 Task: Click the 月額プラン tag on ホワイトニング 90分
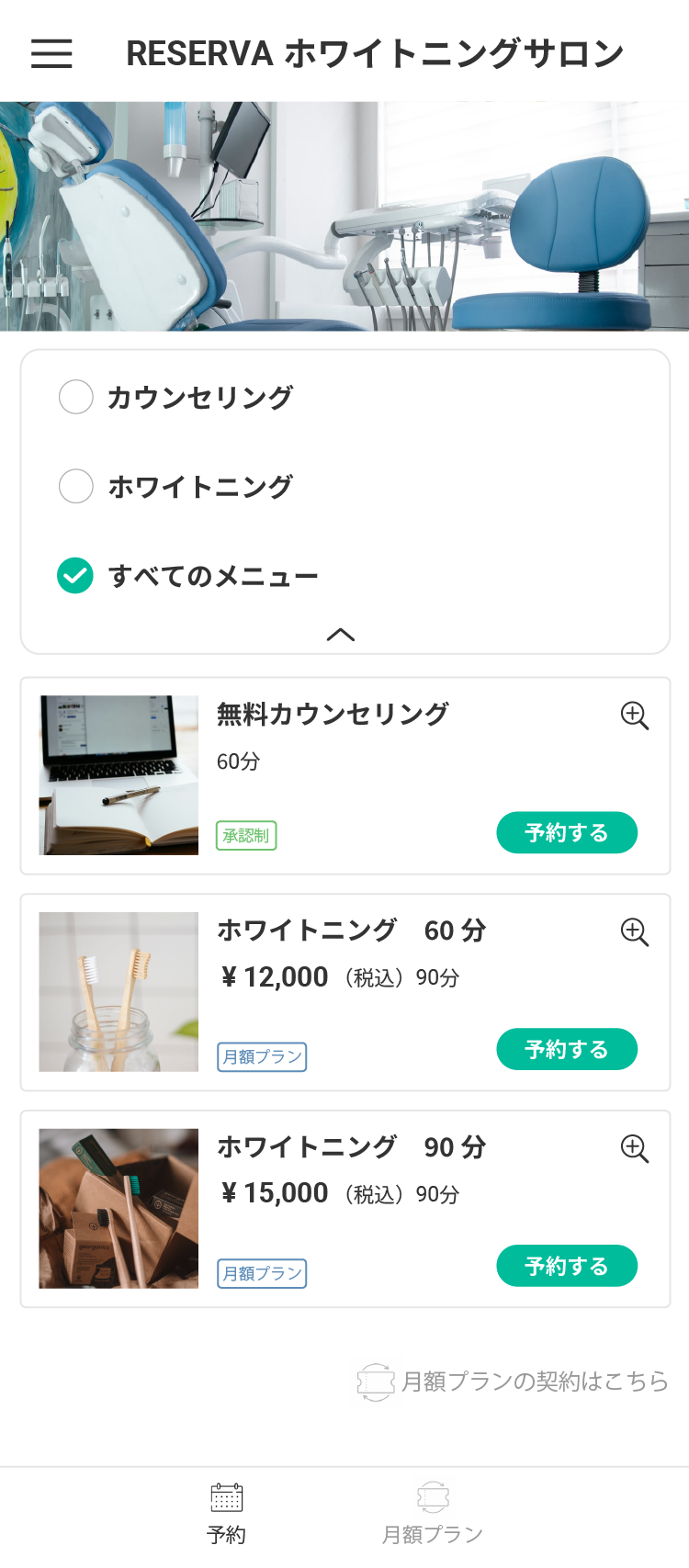click(262, 1274)
